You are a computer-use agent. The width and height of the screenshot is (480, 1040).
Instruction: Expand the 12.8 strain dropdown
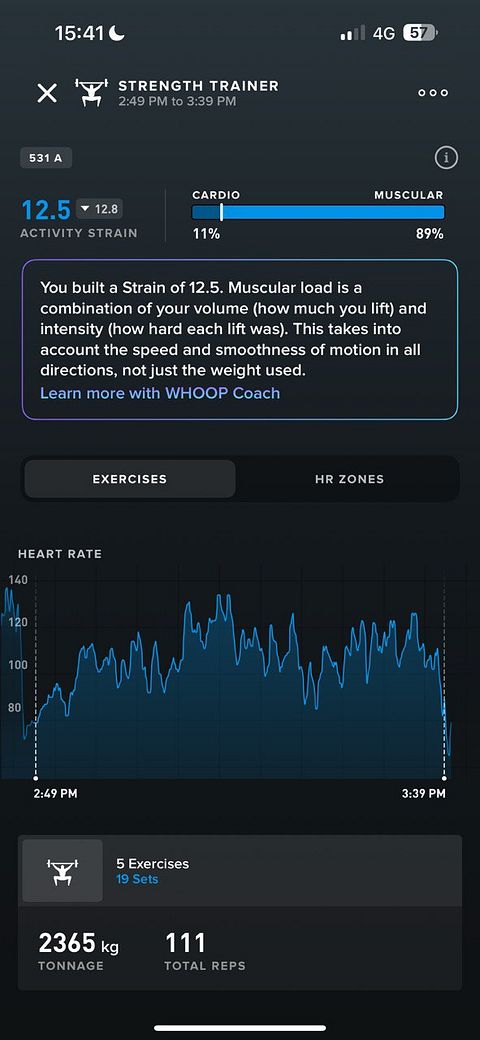[x=99, y=210]
